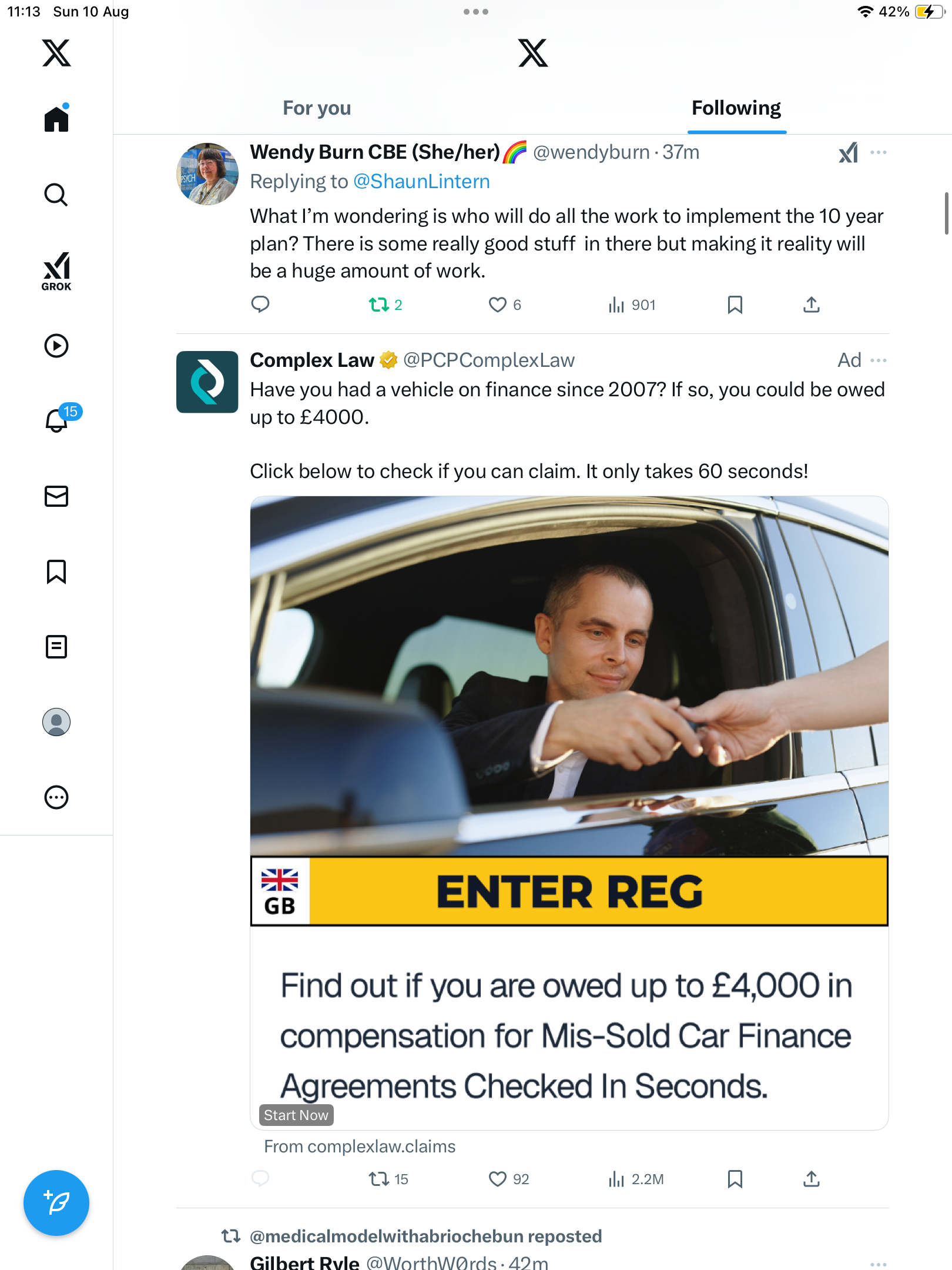
Task: Repost the Complex Law ad
Action: pyautogui.click(x=379, y=1179)
